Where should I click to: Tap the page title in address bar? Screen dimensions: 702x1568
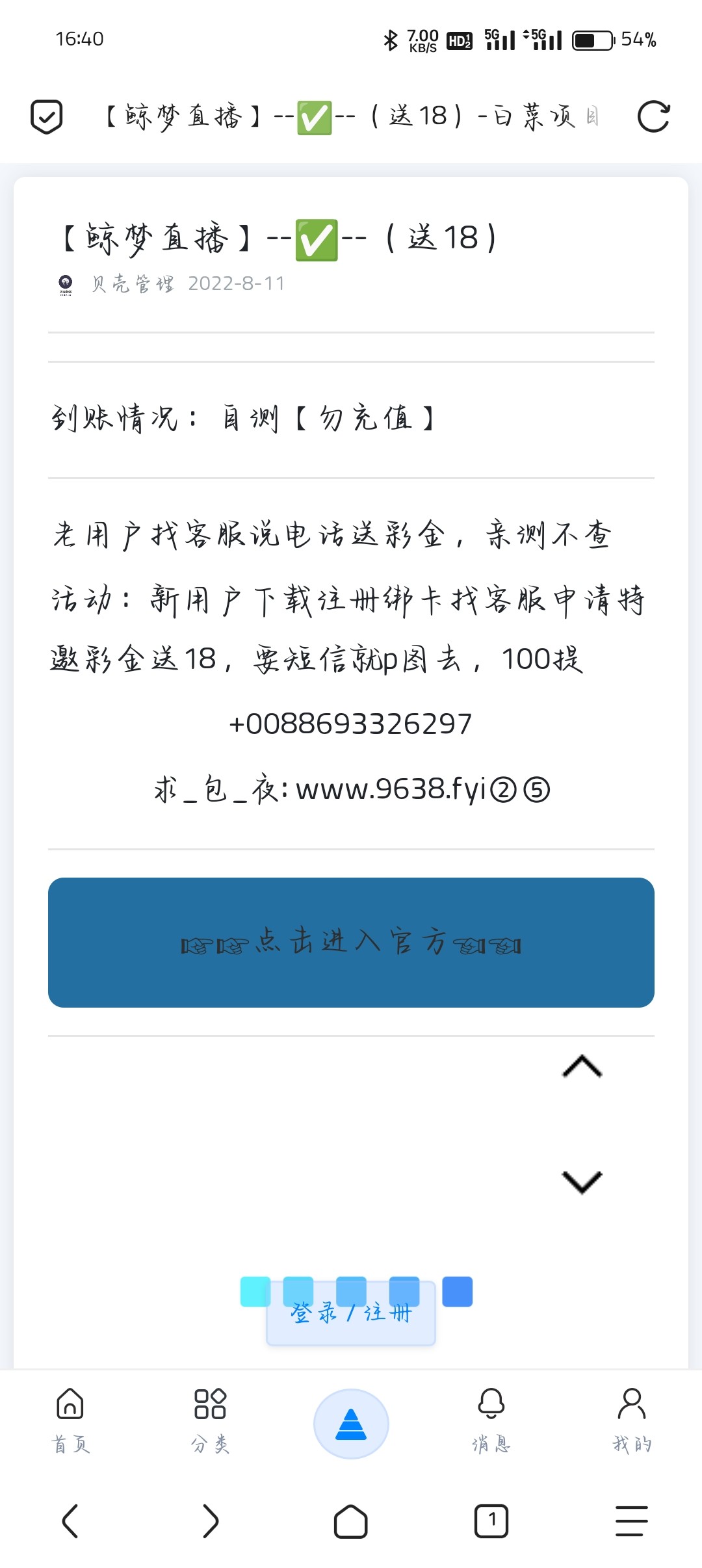351,118
